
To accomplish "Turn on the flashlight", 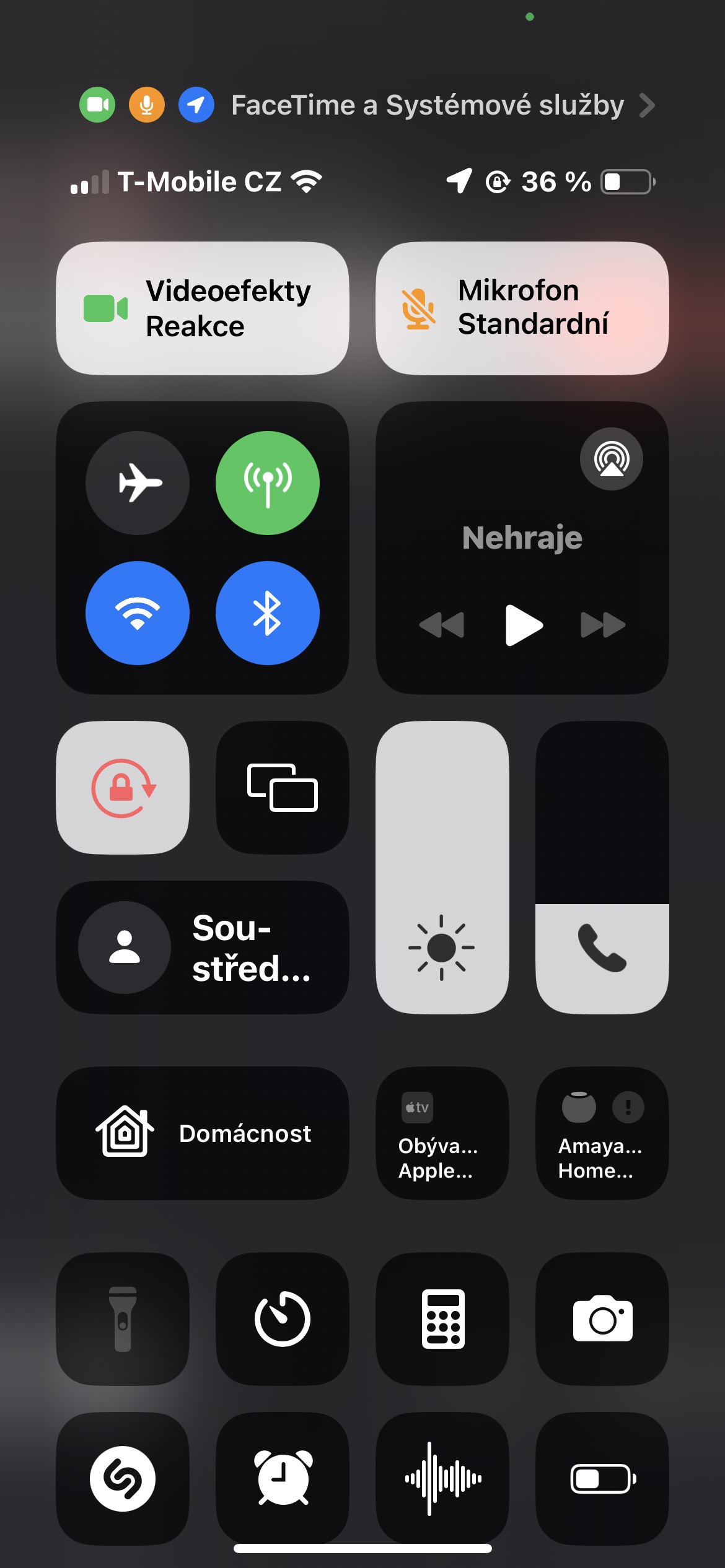I will click(x=123, y=1319).
